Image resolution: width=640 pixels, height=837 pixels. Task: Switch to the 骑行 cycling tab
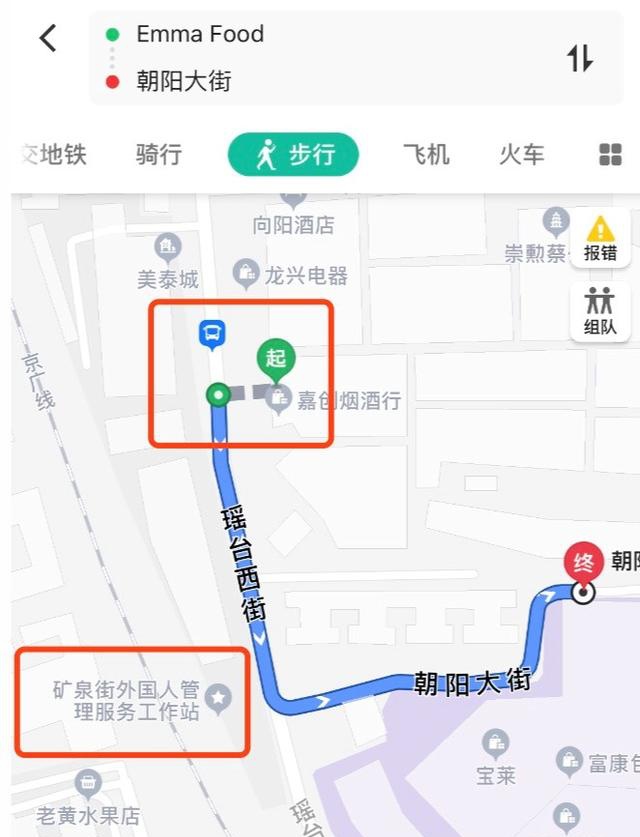coord(159,155)
